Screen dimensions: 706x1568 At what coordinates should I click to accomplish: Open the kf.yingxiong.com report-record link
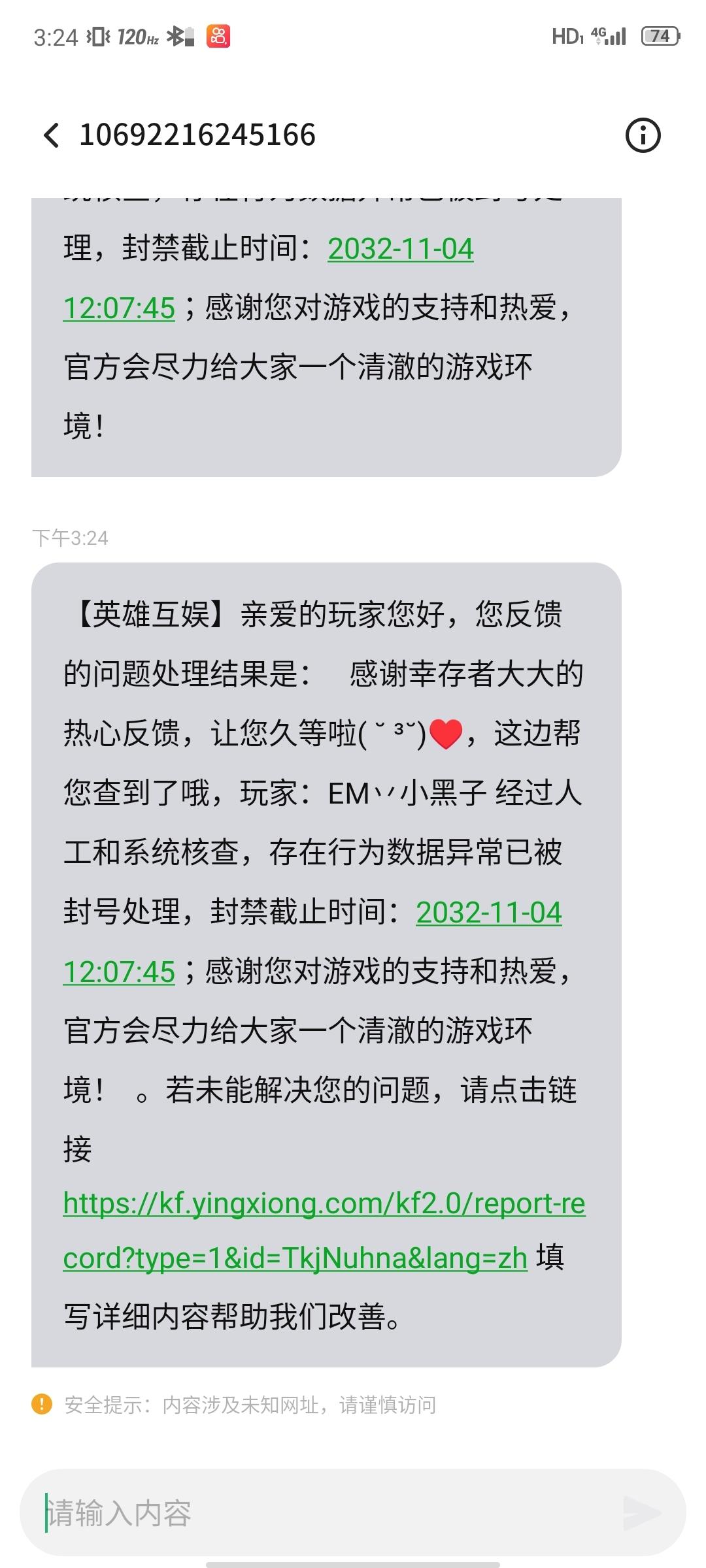(x=324, y=1230)
